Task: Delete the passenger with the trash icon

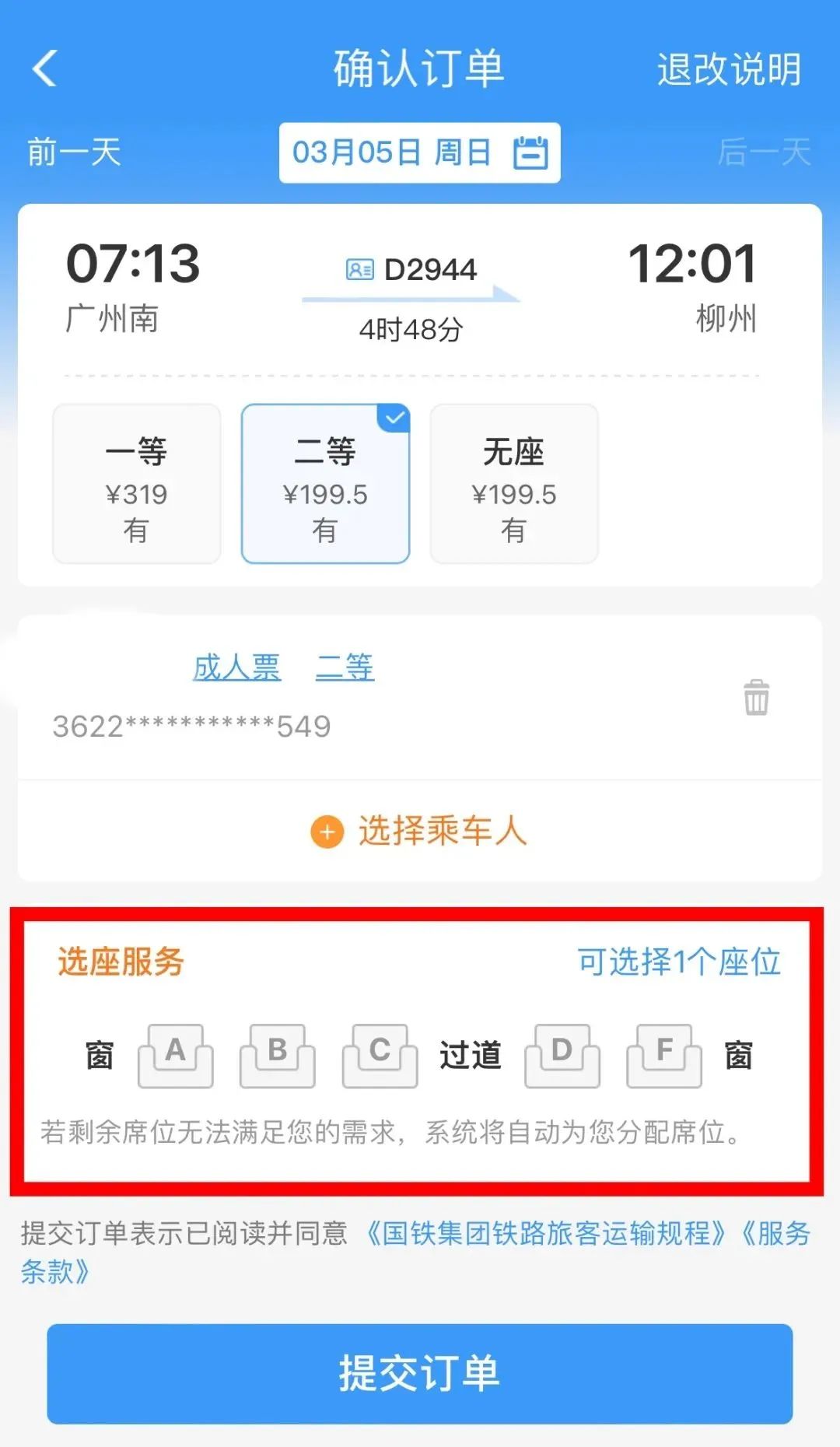Action: click(x=756, y=697)
